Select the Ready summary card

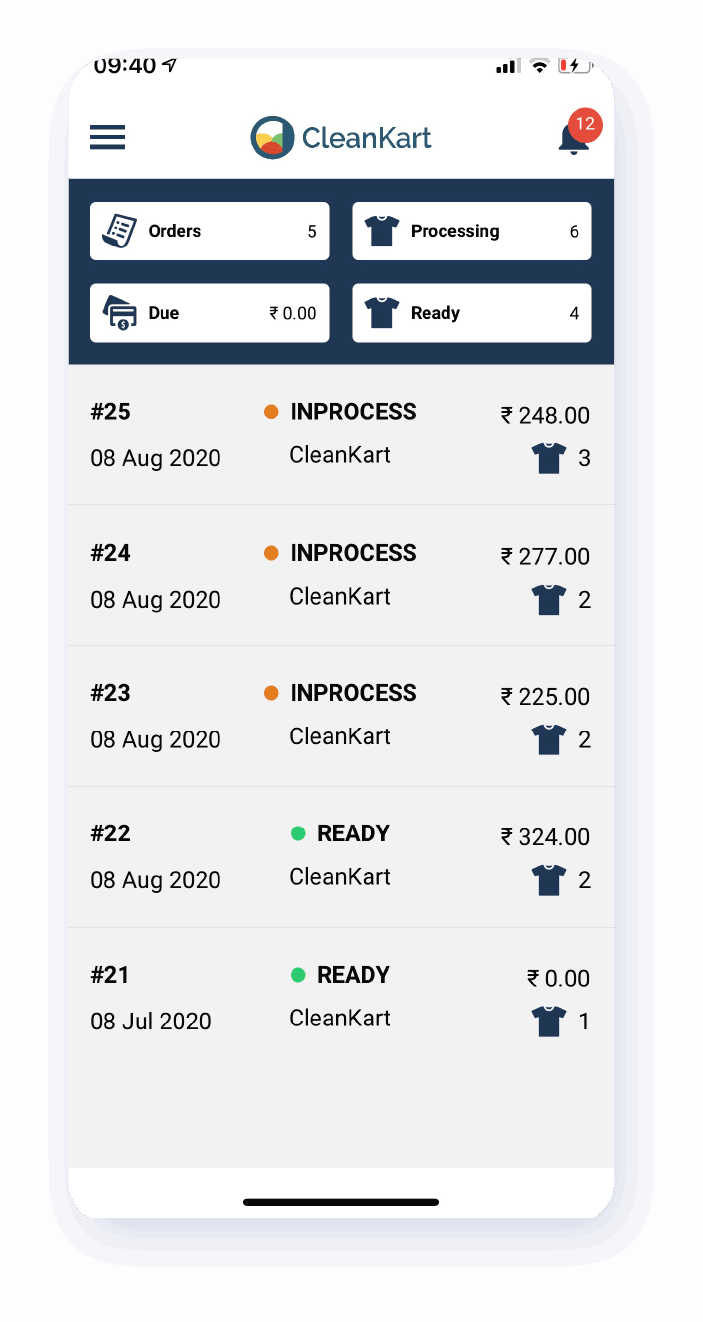471,313
